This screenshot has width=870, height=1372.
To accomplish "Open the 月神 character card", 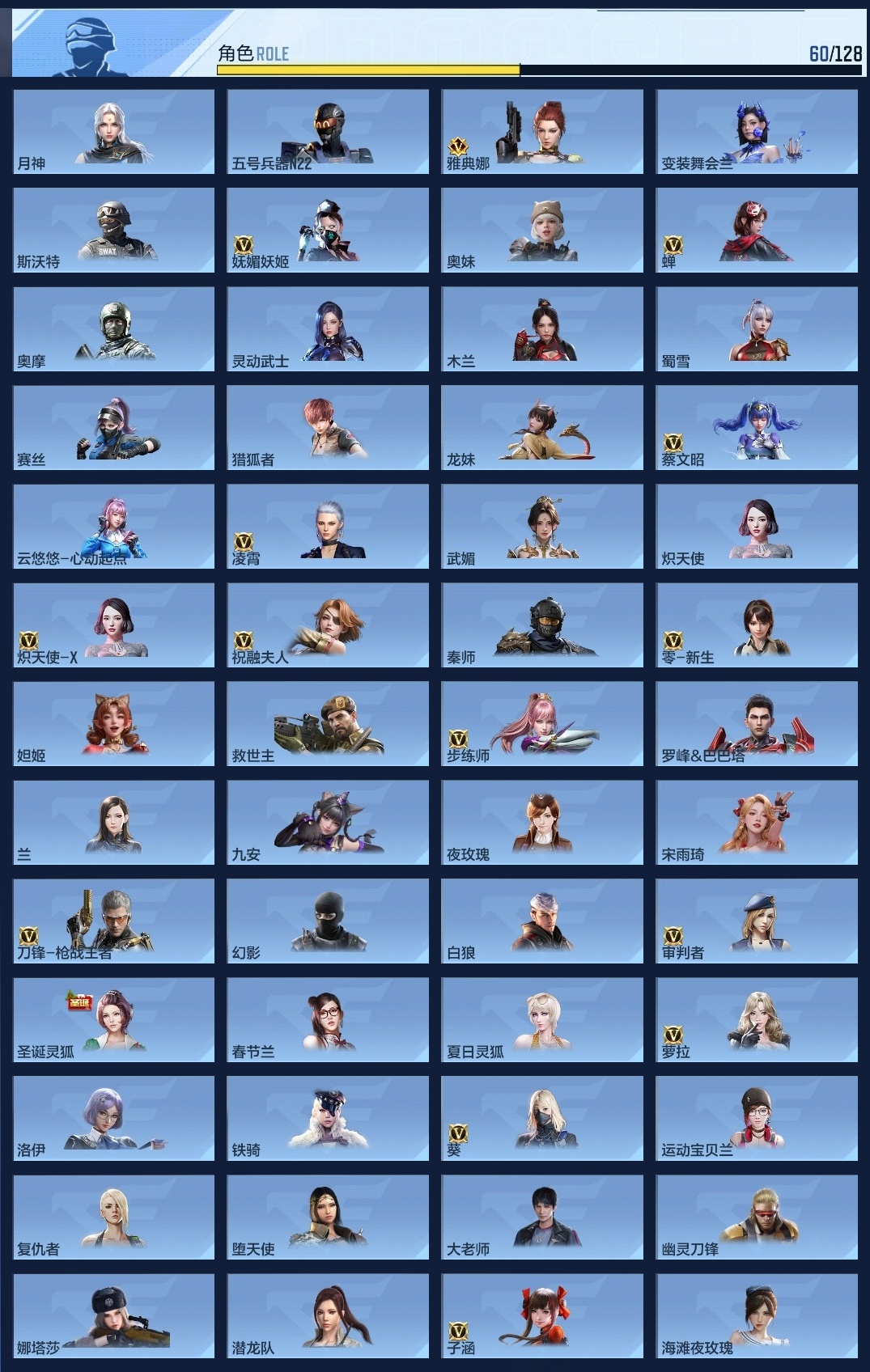I will (x=113, y=132).
